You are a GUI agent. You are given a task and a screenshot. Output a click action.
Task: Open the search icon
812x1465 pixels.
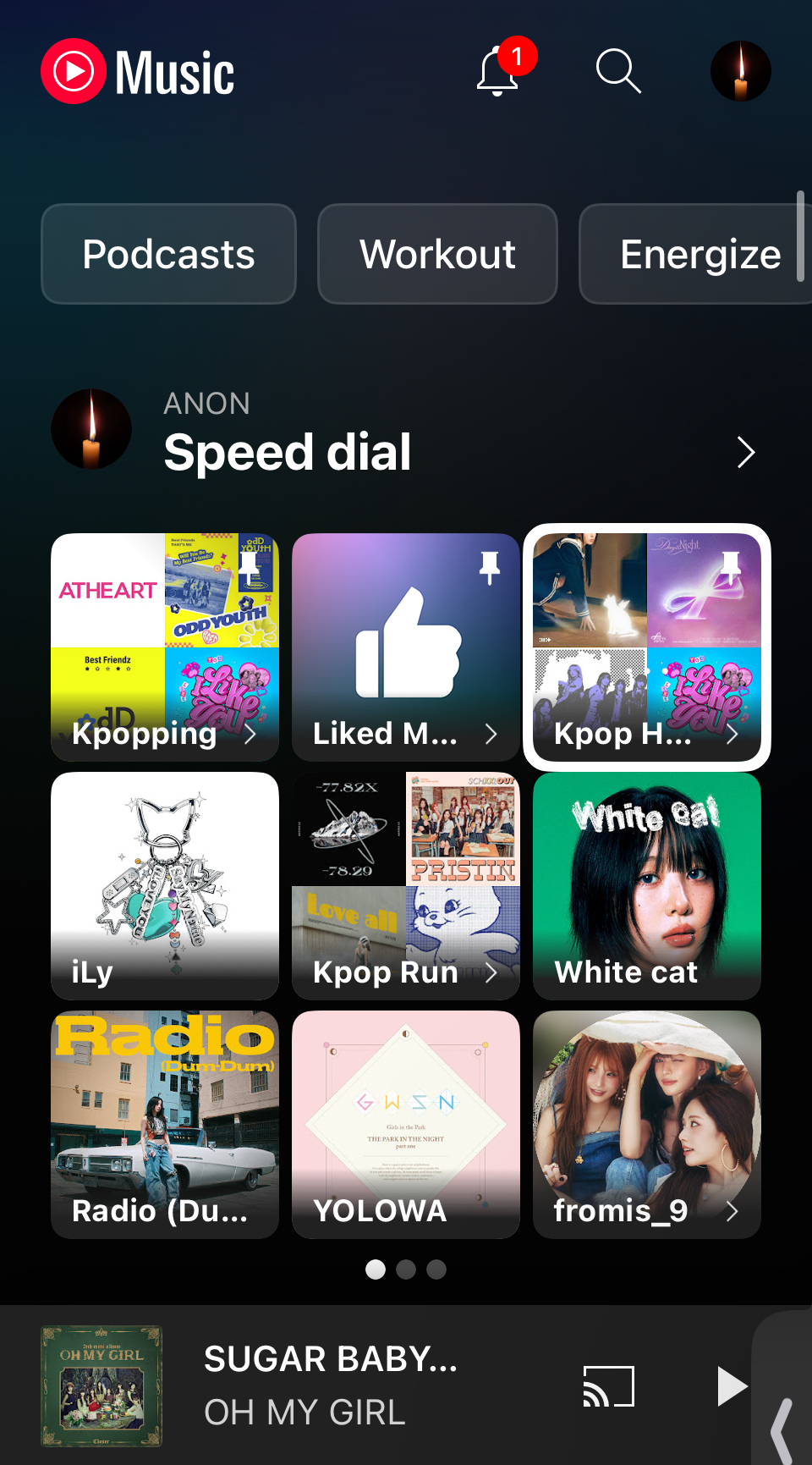618,71
